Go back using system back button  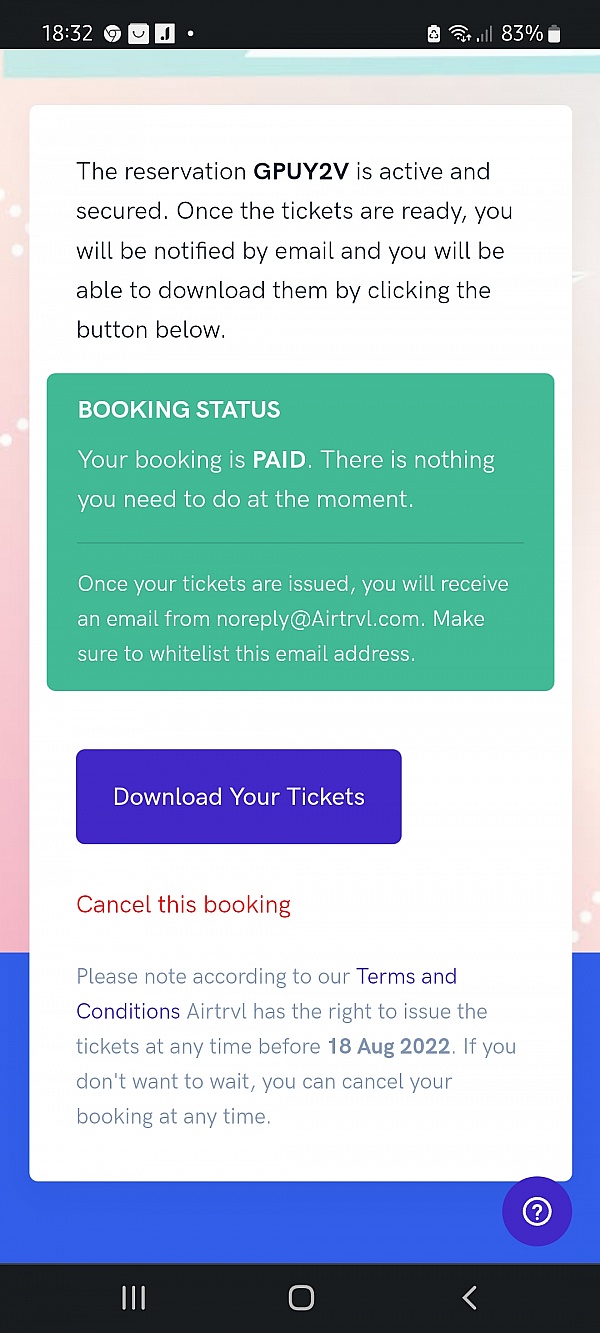469,1298
